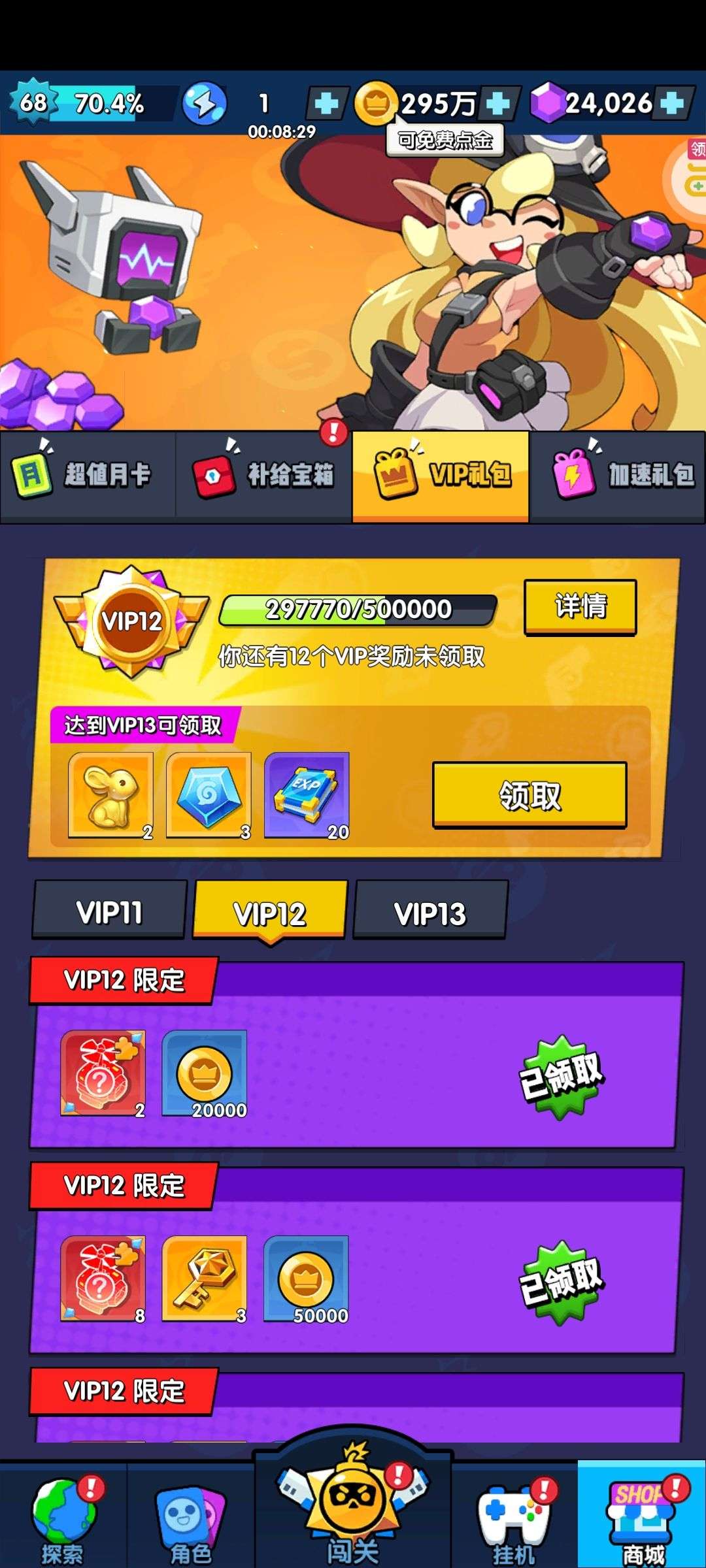
Task: Select the VIP礼包 tab
Action: (x=441, y=476)
